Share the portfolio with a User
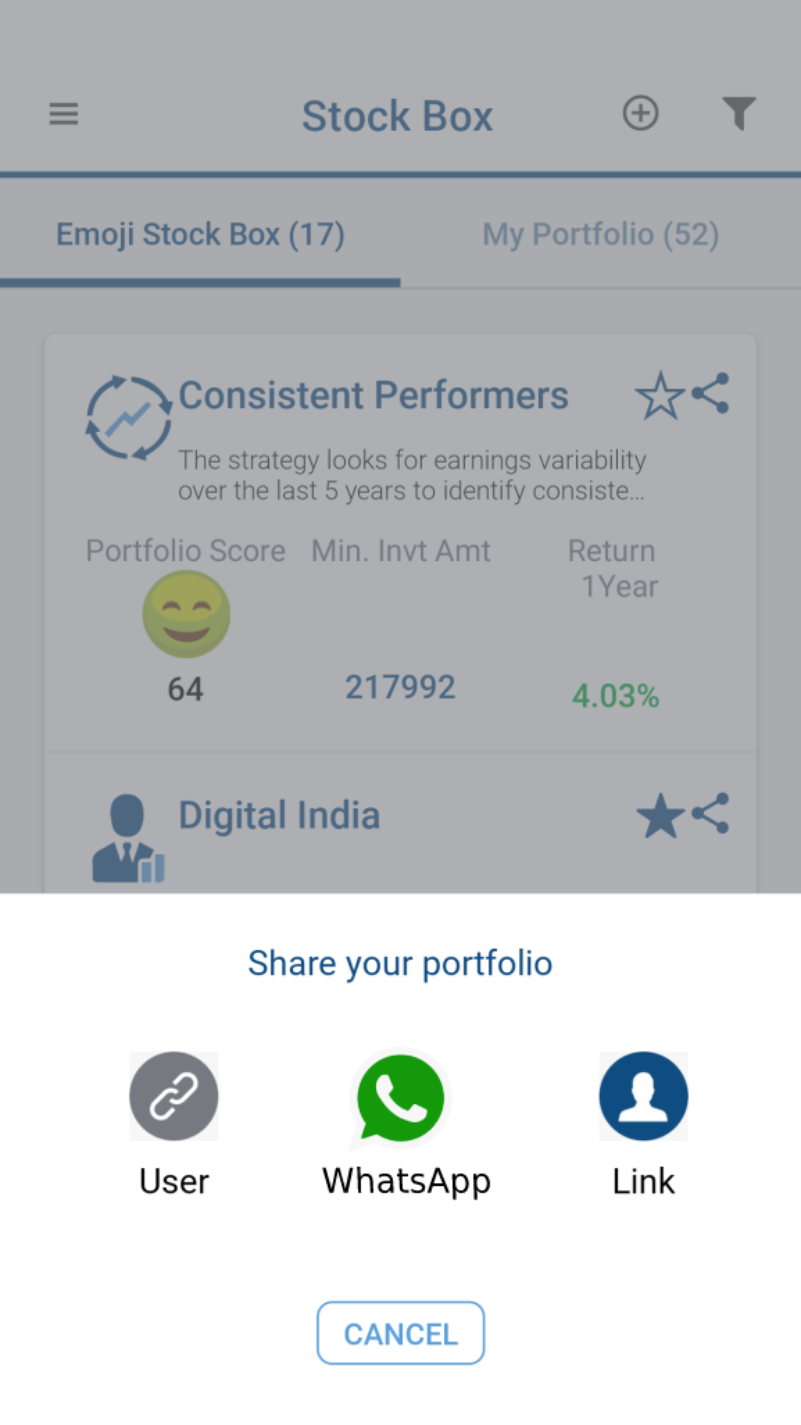 click(x=174, y=1097)
